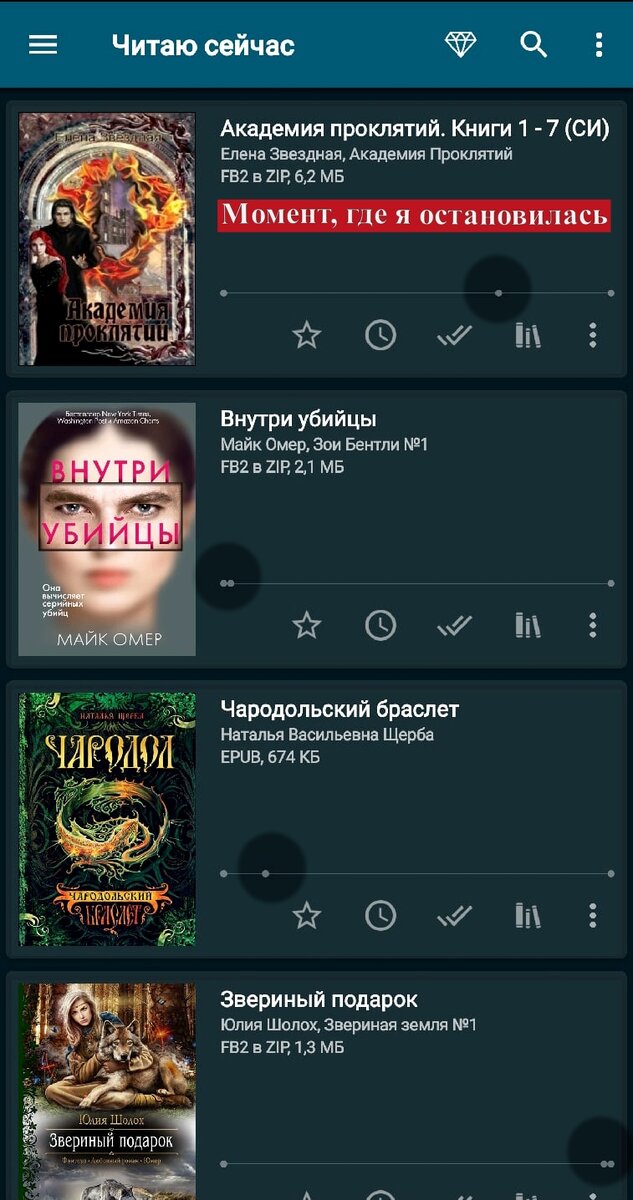633x1200 pixels.
Task: Open the navigation drawer menu
Action: coord(43,45)
